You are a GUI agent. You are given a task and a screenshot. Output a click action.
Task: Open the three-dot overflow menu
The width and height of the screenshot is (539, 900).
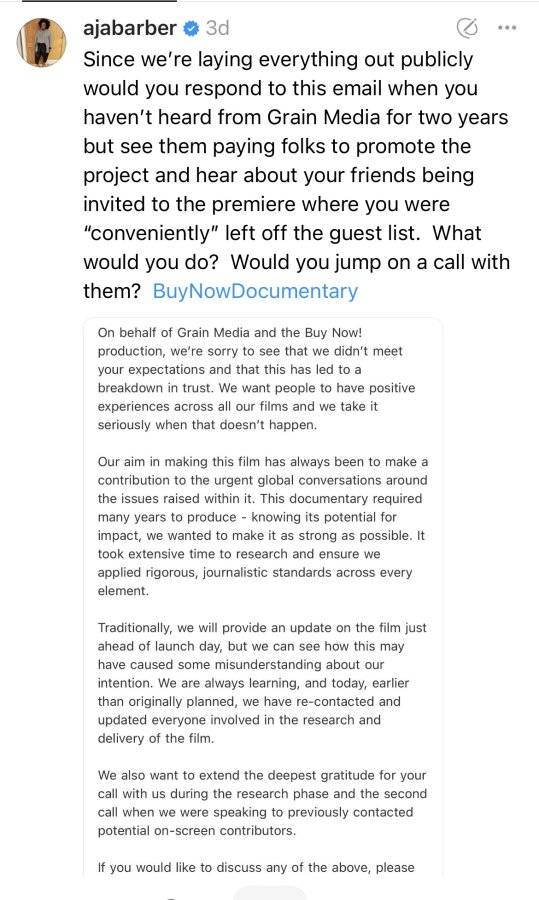click(507, 28)
